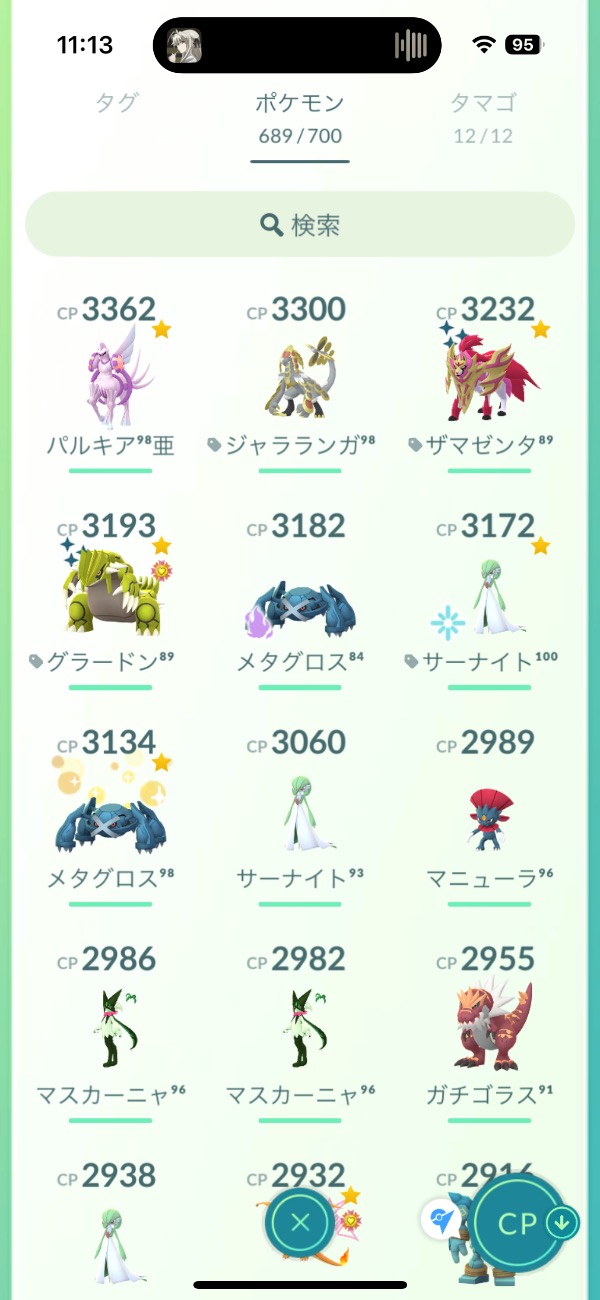The width and height of the screenshot is (600, 1300).
Task: Switch to the タグ tab
Action: tap(116, 103)
